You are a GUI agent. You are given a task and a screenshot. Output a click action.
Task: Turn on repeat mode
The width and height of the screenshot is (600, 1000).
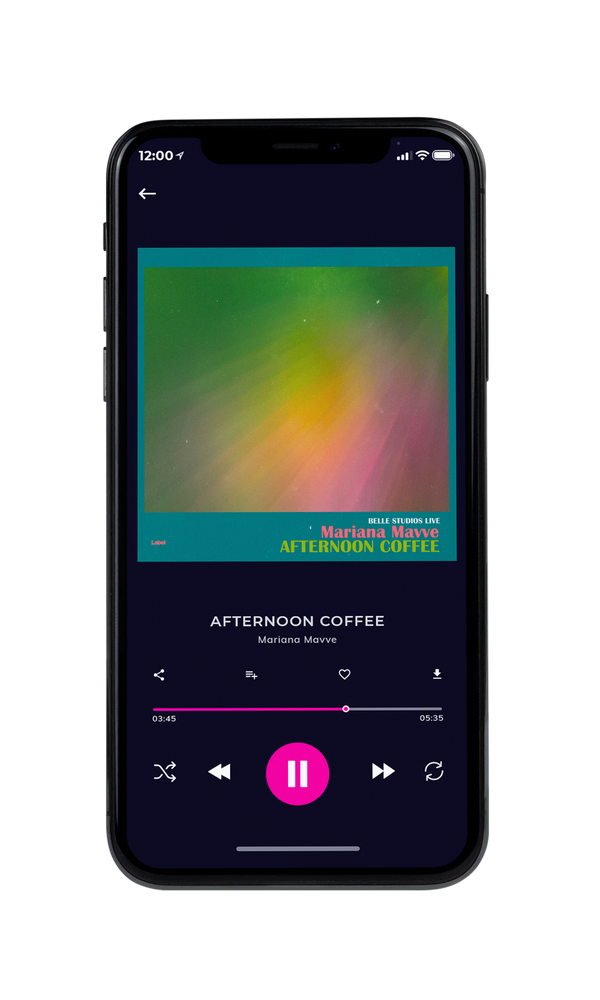434,771
